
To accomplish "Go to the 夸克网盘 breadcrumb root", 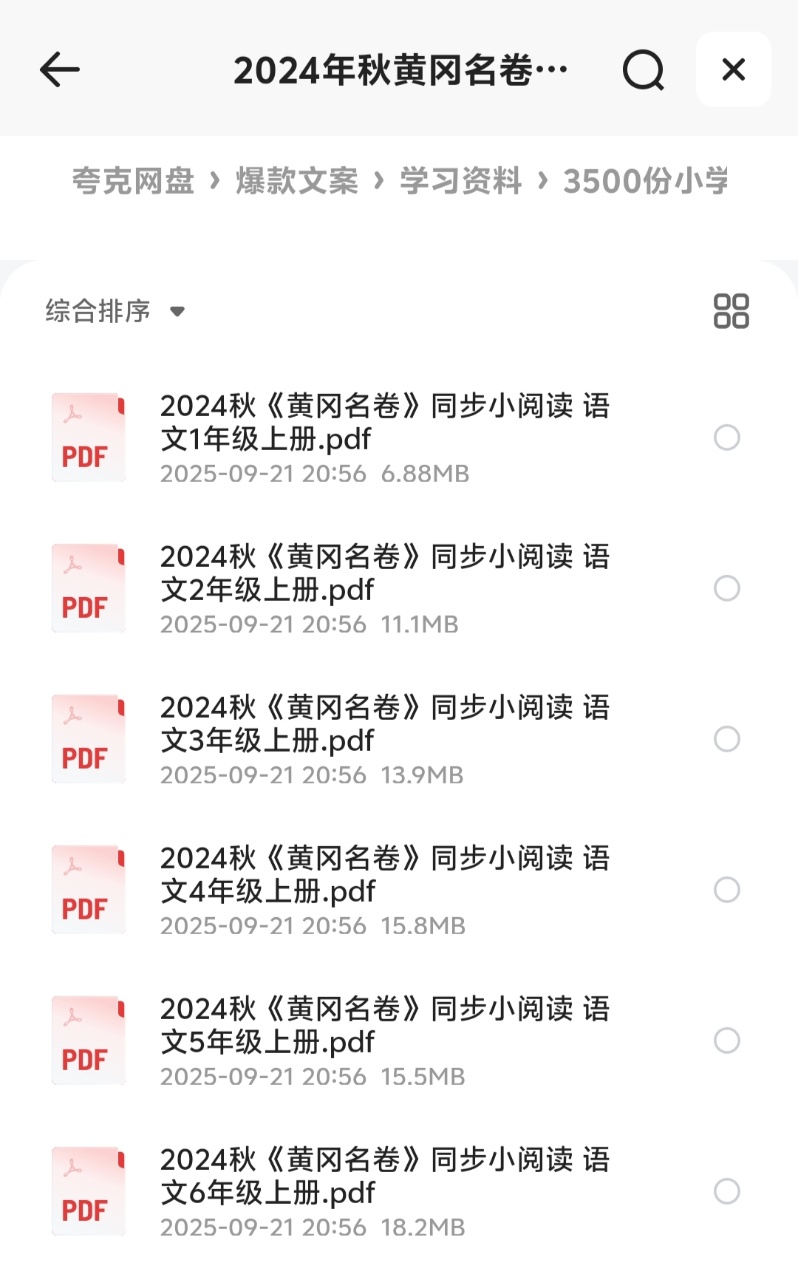I will [x=132, y=181].
